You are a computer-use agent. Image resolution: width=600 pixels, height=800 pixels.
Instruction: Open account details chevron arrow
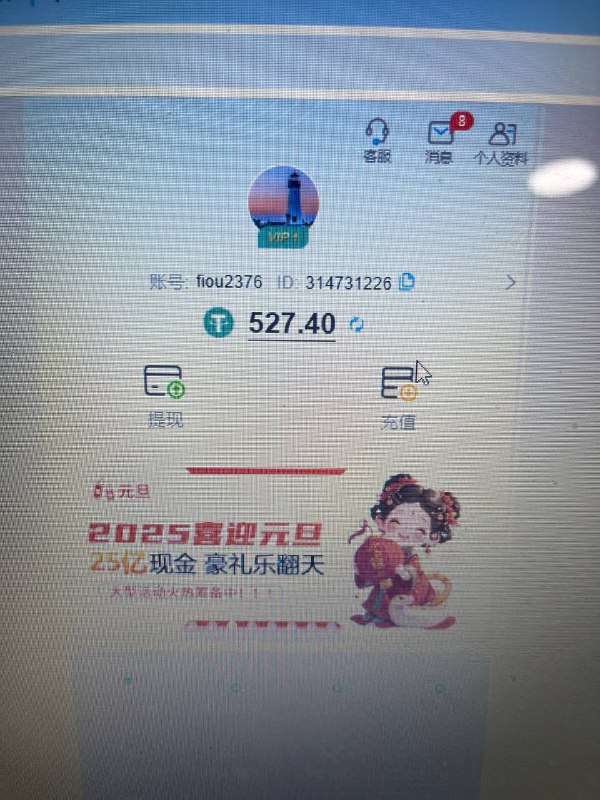tap(511, 283)
